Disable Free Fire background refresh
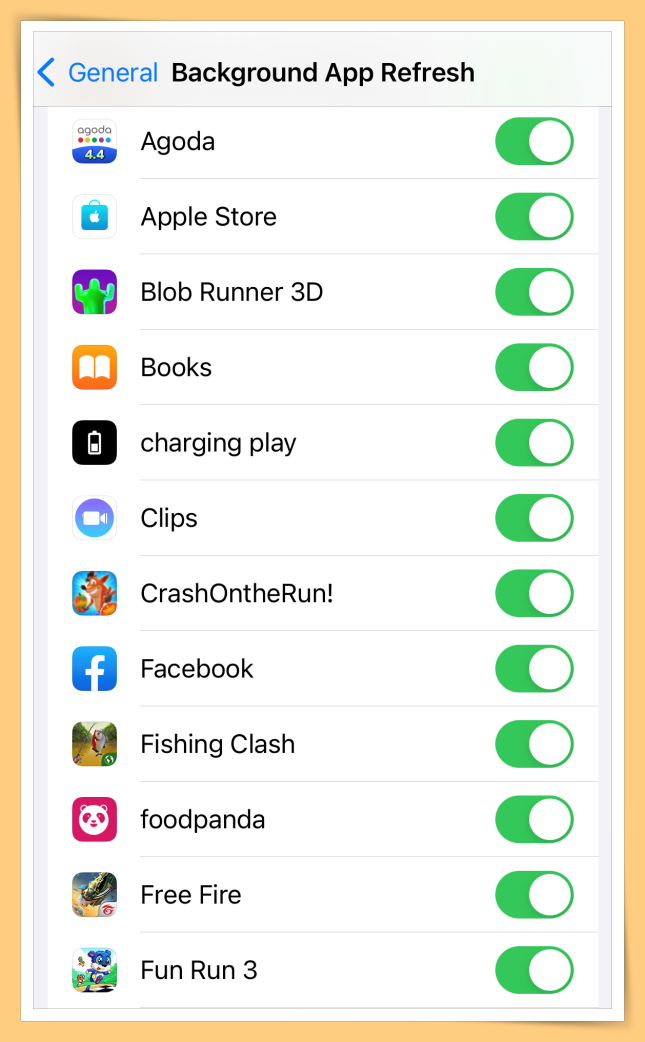The image size is (645, 1042). point(534,895)
